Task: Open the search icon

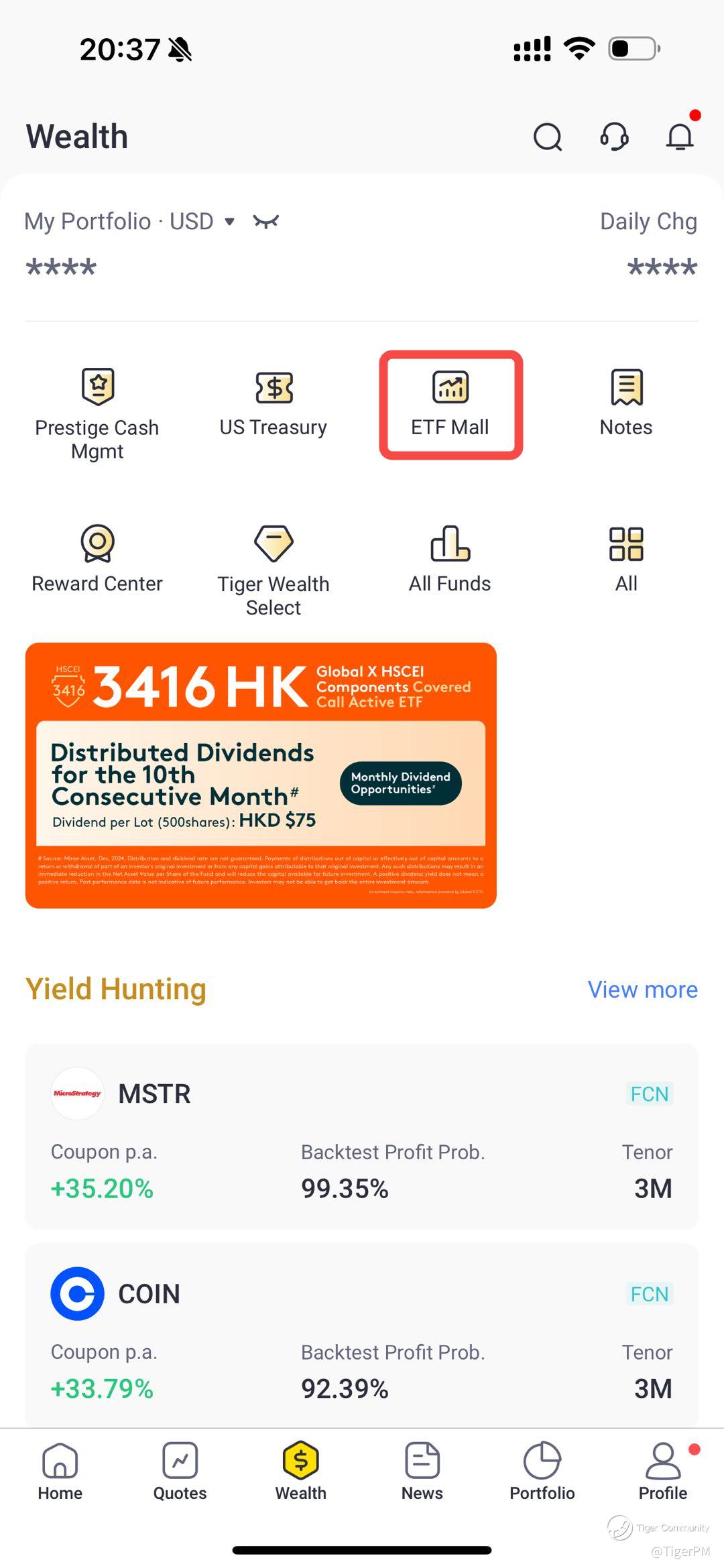Action: (x=548, y=137)
